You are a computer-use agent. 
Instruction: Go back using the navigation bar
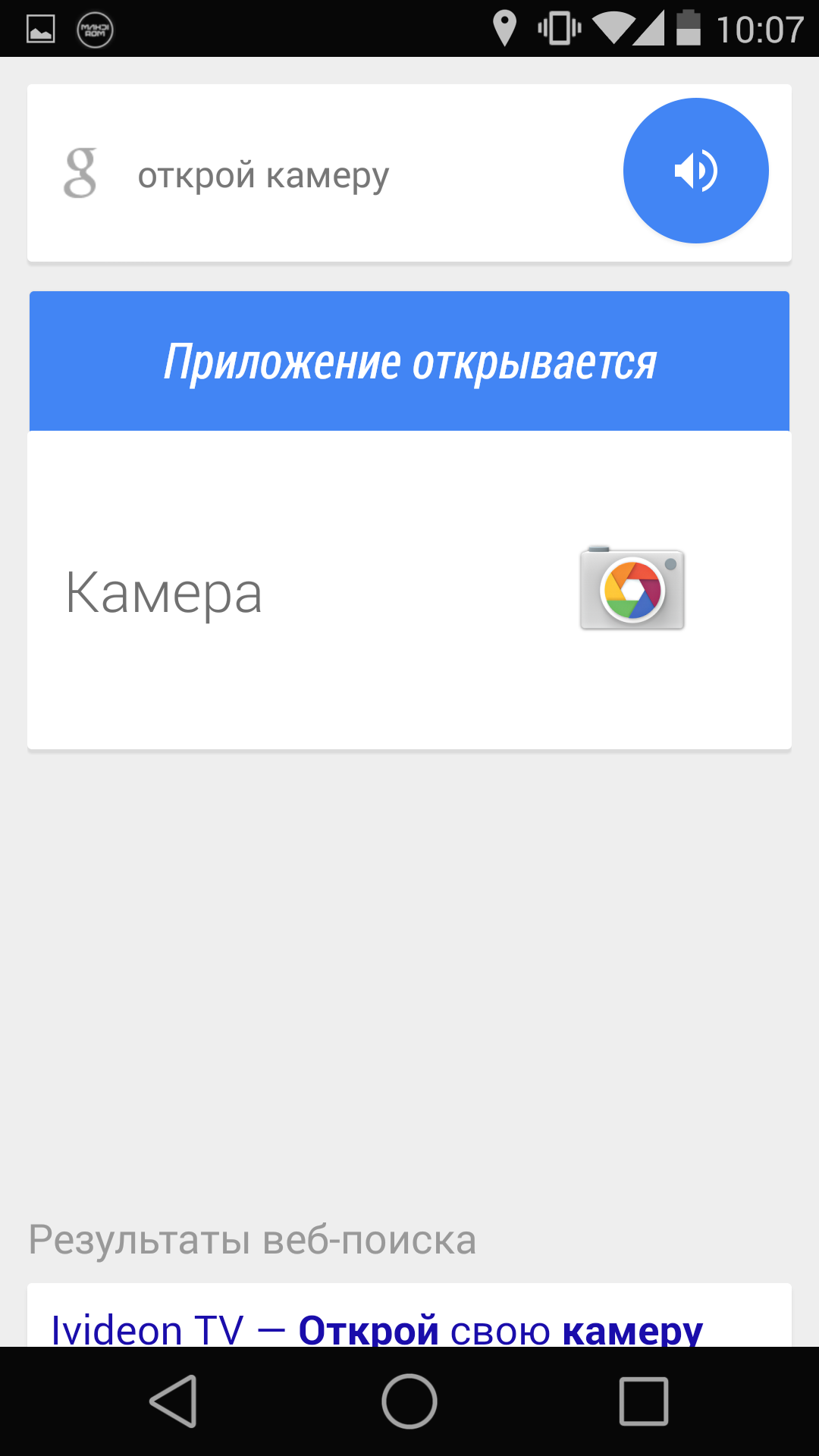(x=174, y=1401)
